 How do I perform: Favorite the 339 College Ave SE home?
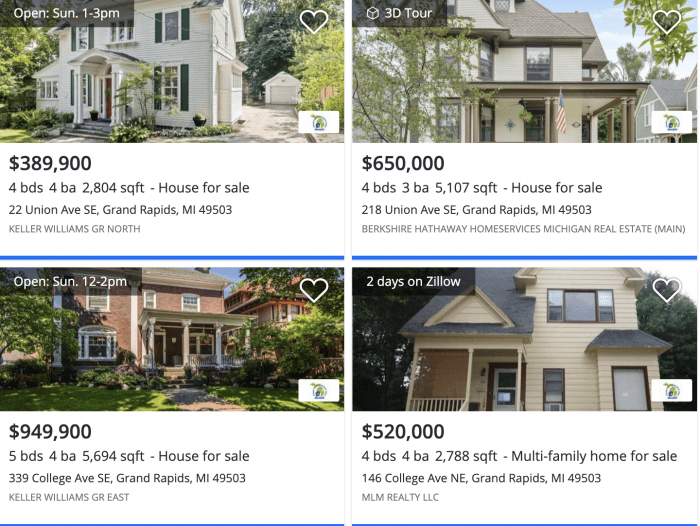(314, 290)
